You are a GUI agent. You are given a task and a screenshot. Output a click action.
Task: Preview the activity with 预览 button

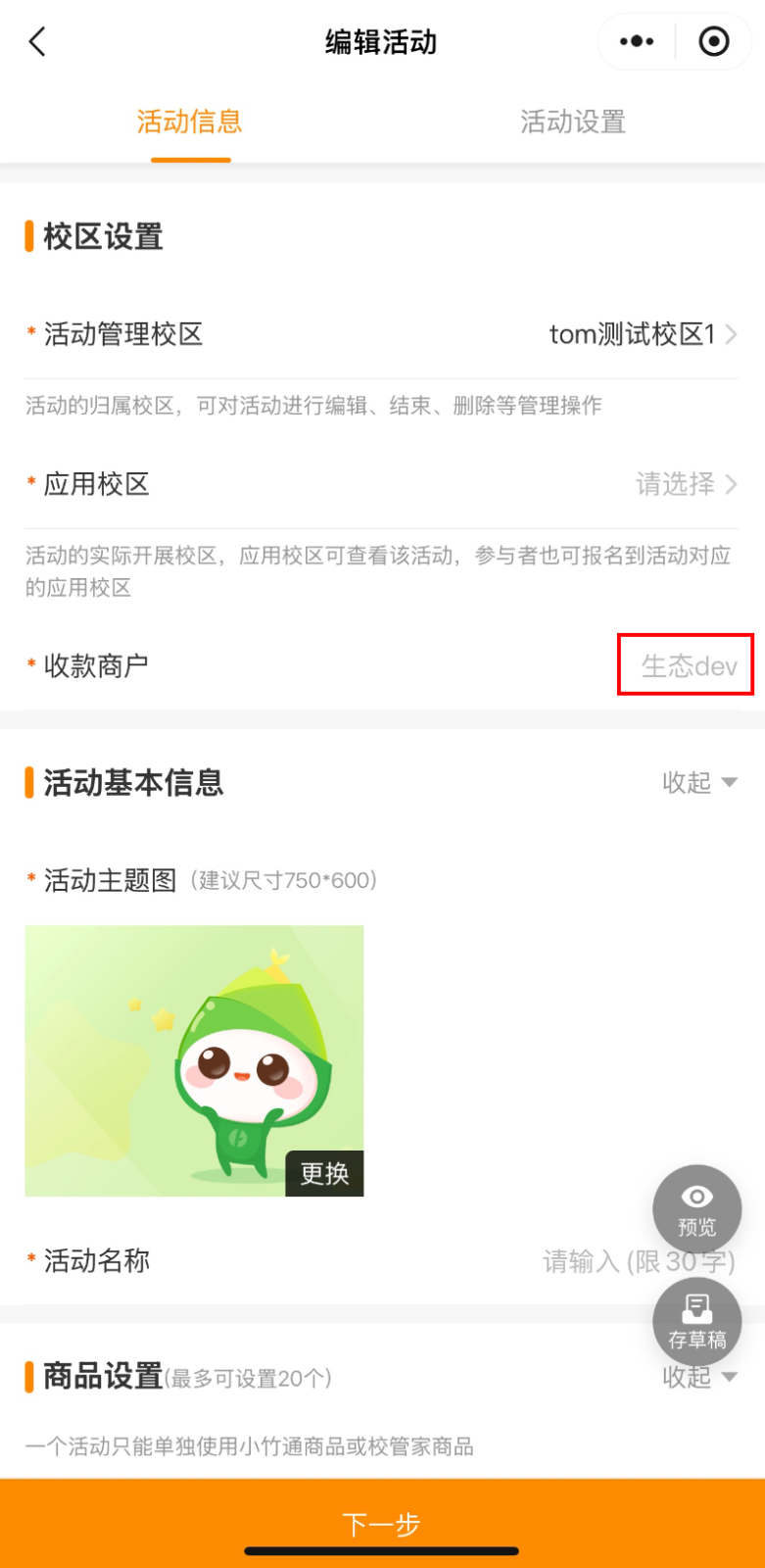pyautogui.click(x=696, y=1209)
